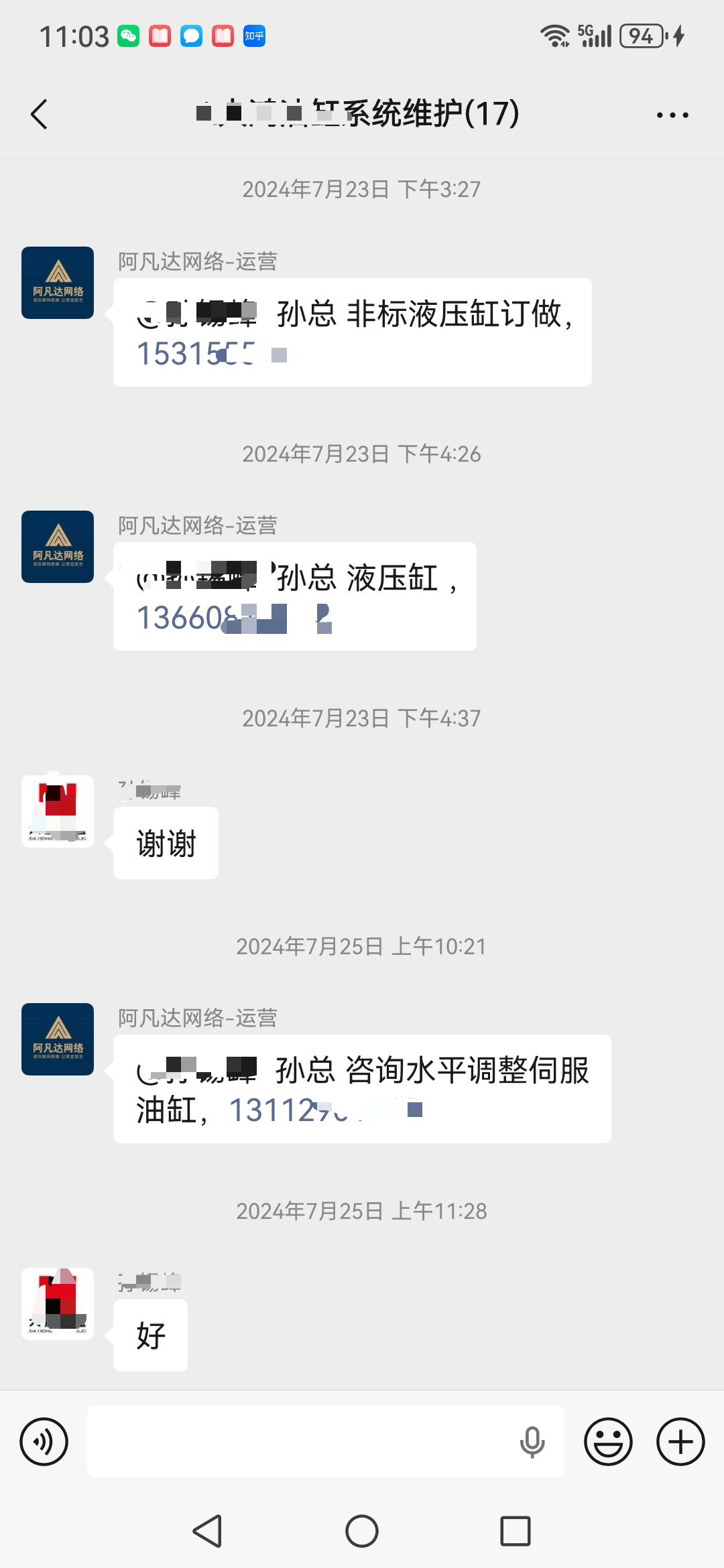Switch to voice message input
The height and width of the screenshot is (1568, 724).
pos(44,1441)
